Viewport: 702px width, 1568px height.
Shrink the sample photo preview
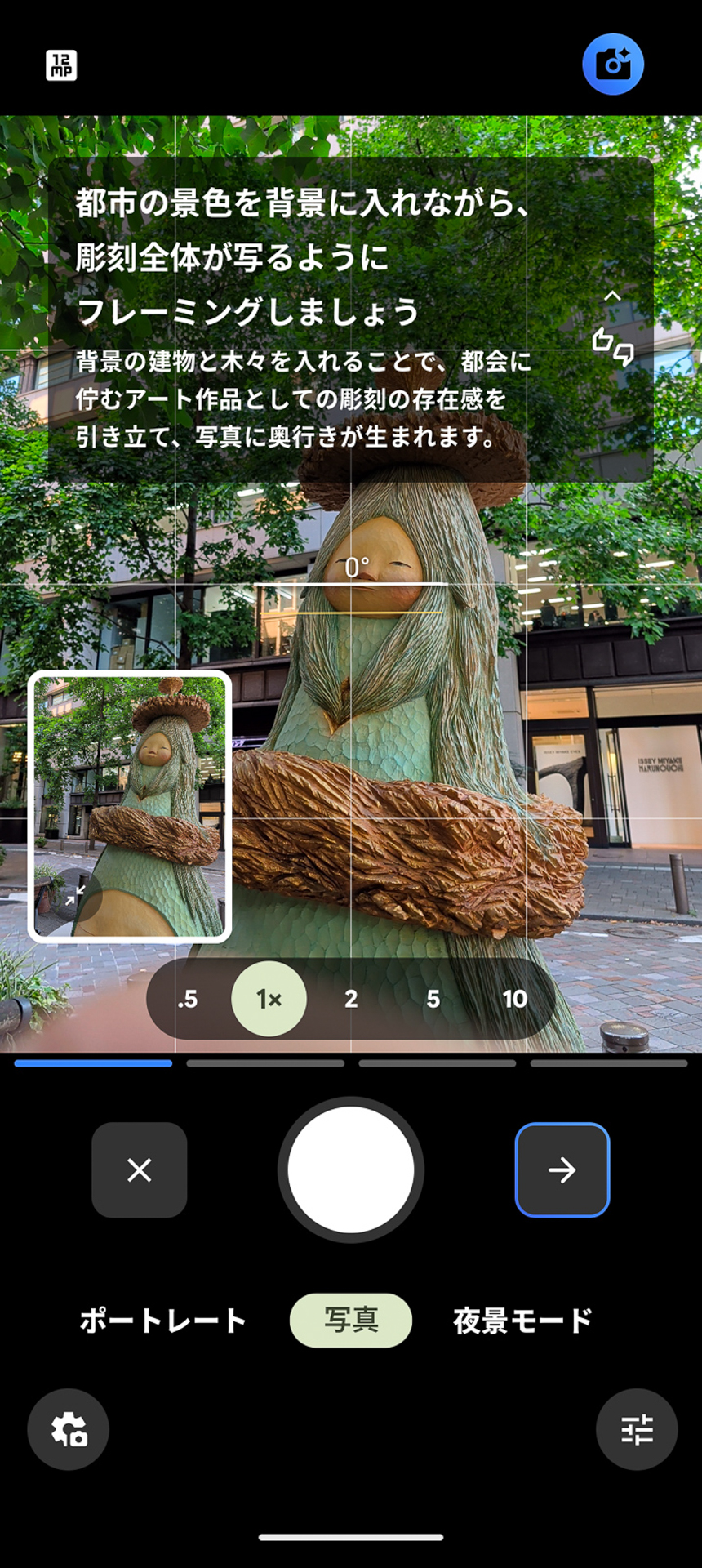[x=76, y=895]
